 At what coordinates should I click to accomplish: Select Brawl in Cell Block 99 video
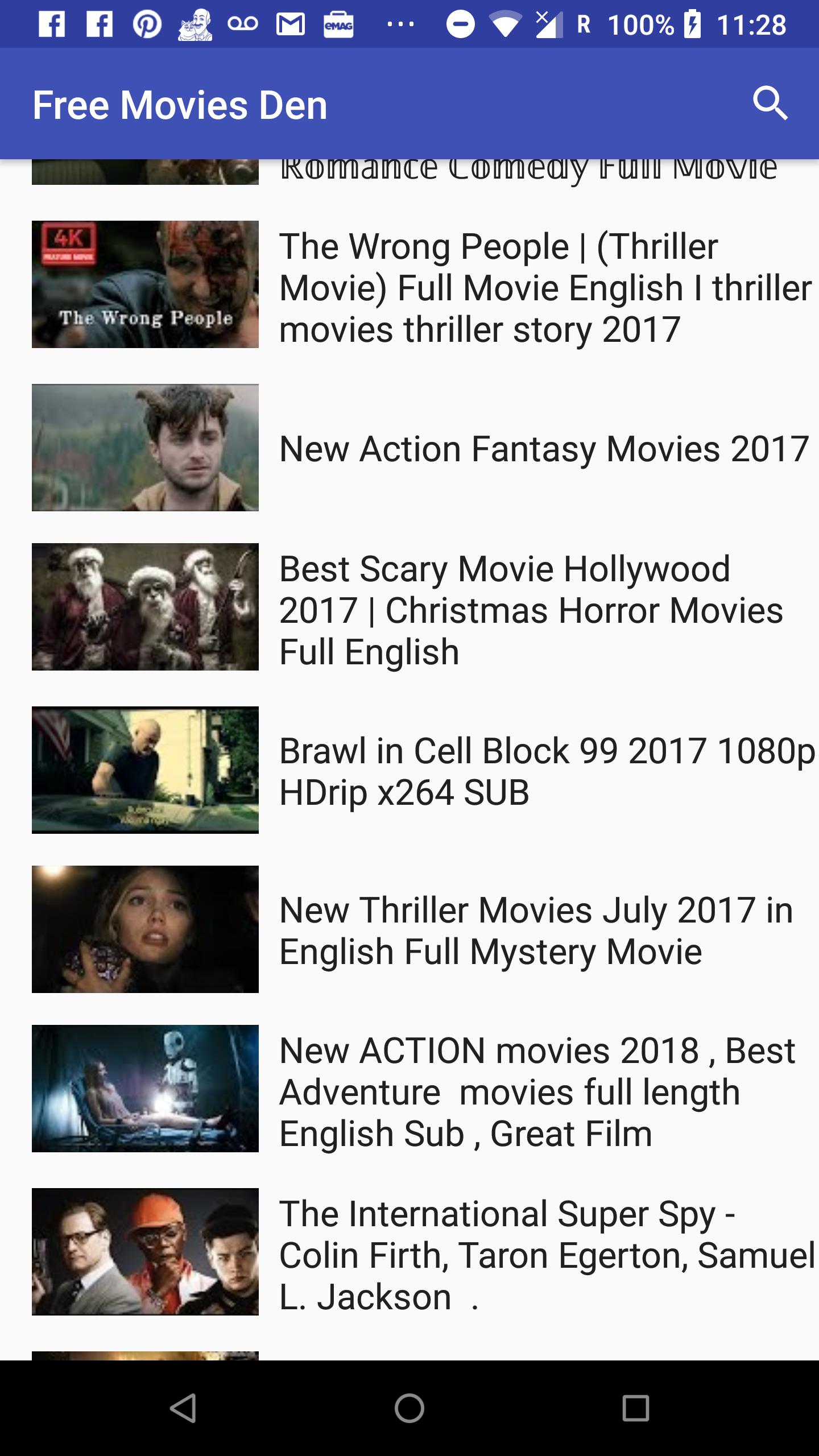coord(409,770)
